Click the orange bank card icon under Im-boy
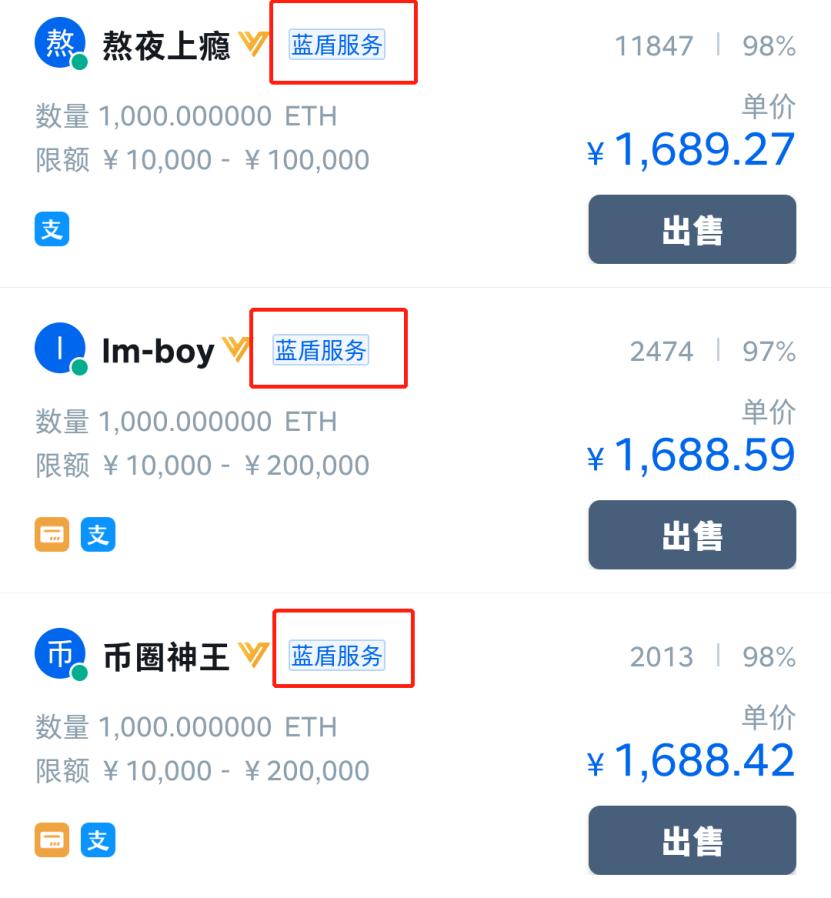831x898 pixels. [x=51, y=534]
